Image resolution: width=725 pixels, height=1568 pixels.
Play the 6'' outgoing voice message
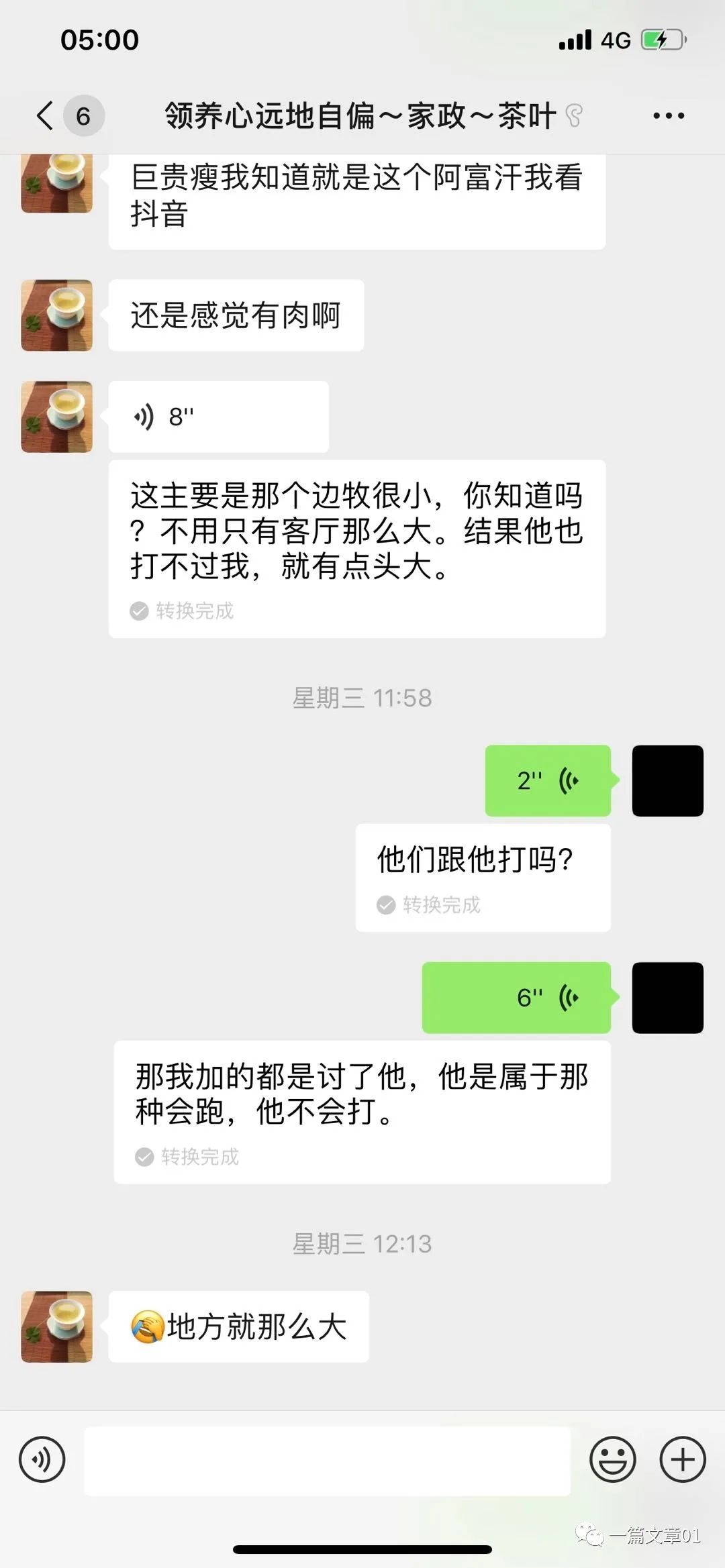tap(516, 998)
